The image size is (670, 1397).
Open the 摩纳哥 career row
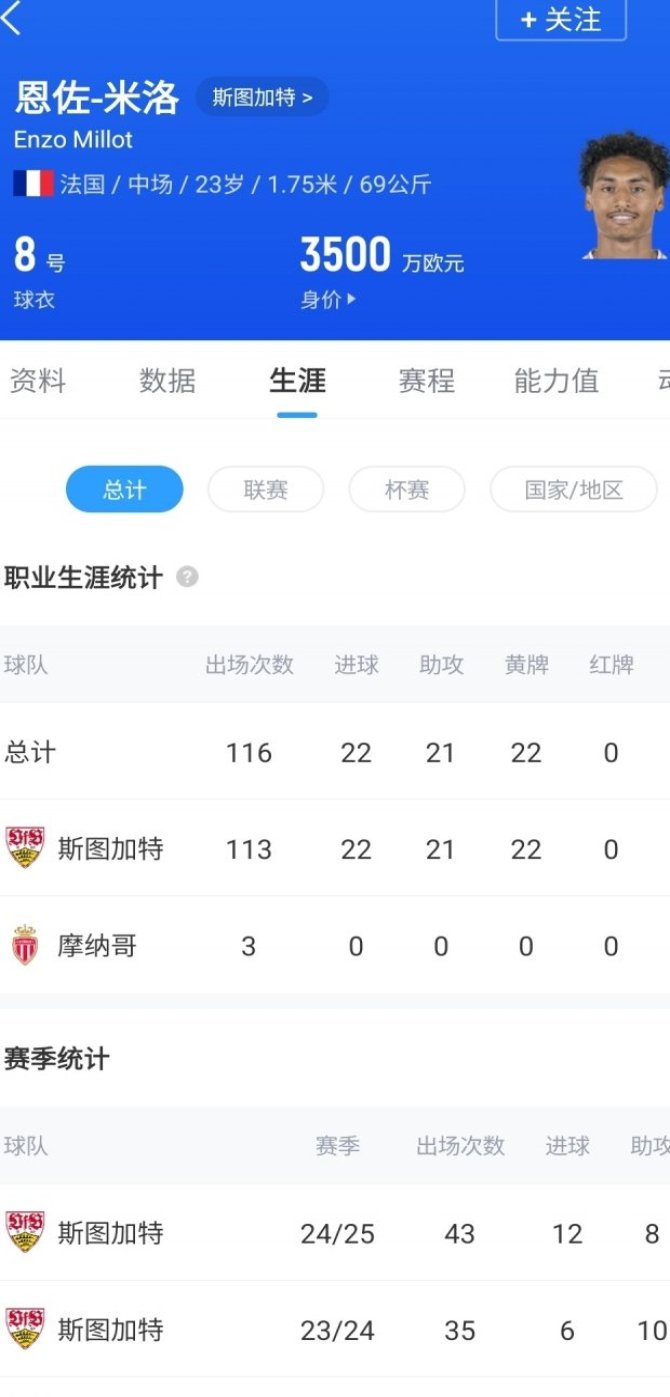[x=335, y=945]
